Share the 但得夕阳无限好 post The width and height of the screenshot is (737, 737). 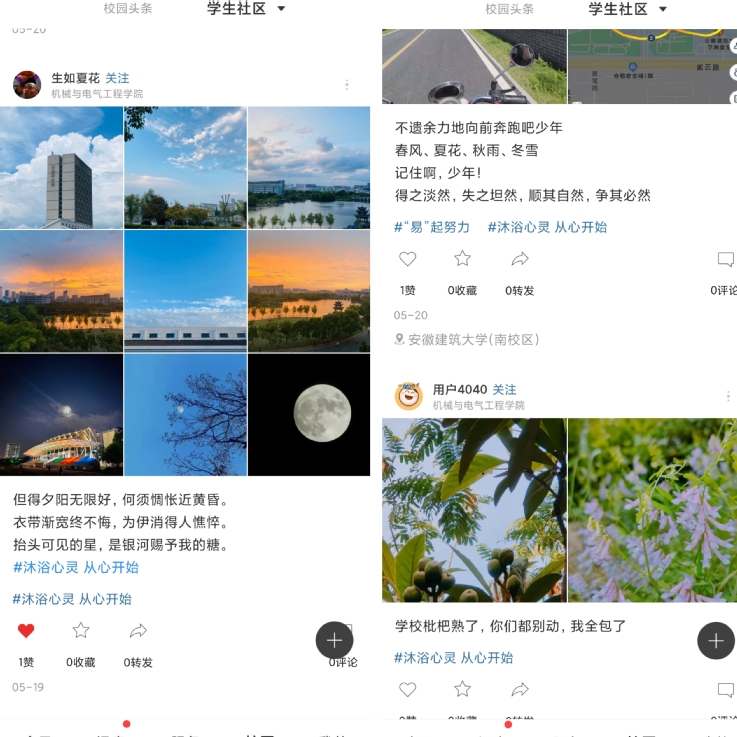[x=138, y=631]
